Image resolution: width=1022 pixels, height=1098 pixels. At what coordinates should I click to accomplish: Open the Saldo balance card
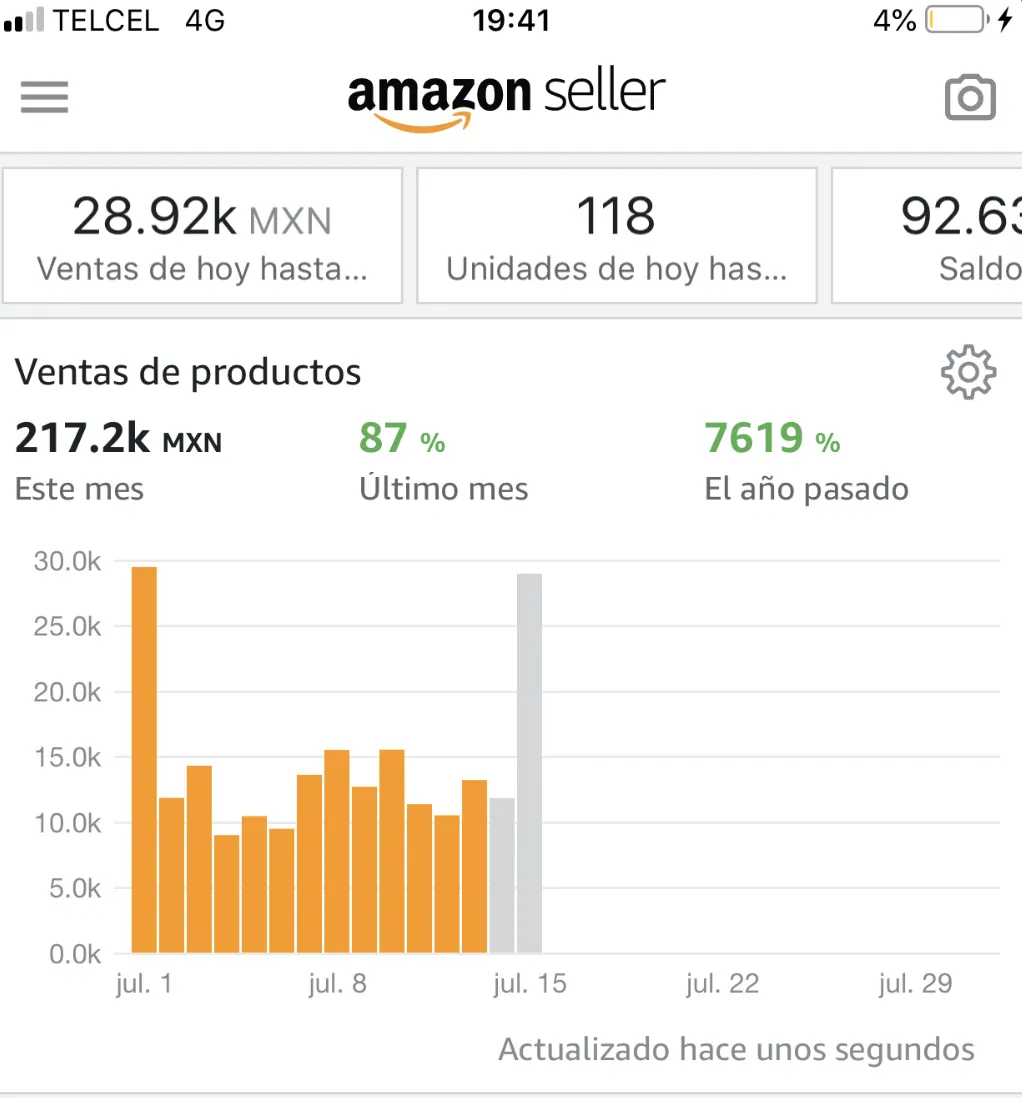(x=927, y=235)
